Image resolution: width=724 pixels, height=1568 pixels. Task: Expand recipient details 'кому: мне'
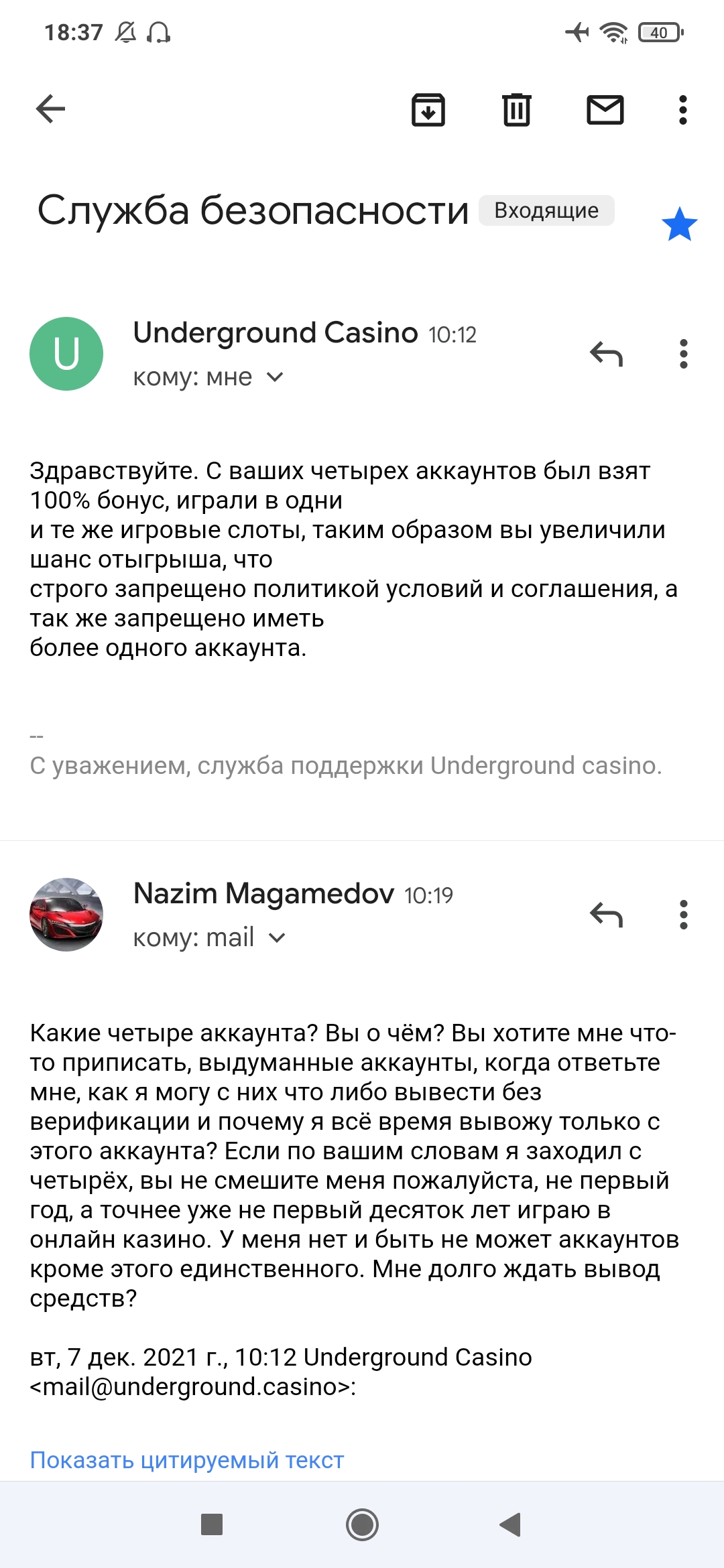208,377
